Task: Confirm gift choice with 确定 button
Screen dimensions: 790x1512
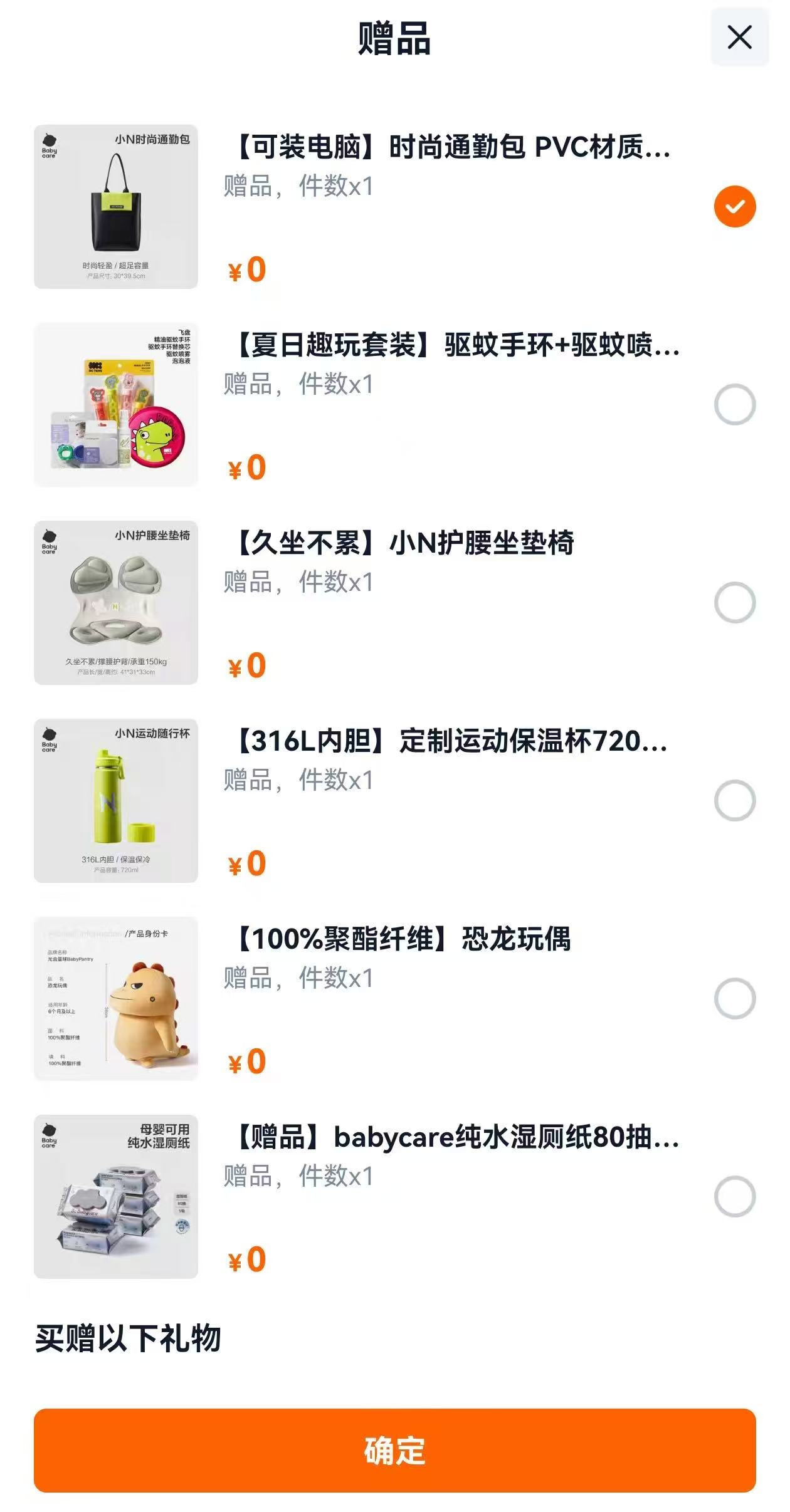Action: [x=395, y=1450]
